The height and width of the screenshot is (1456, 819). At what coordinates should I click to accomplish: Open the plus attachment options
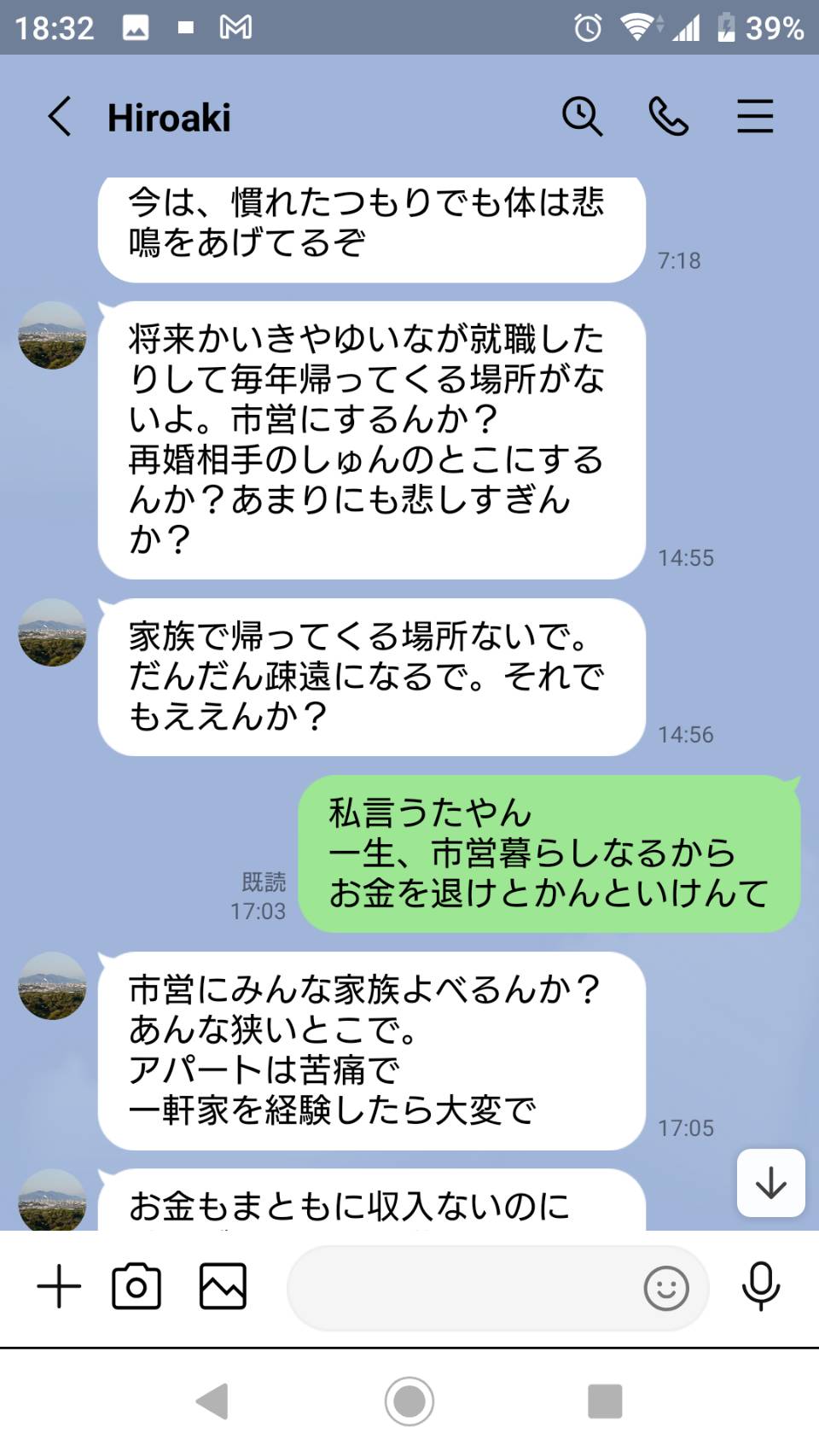[x=59, y=1287]
